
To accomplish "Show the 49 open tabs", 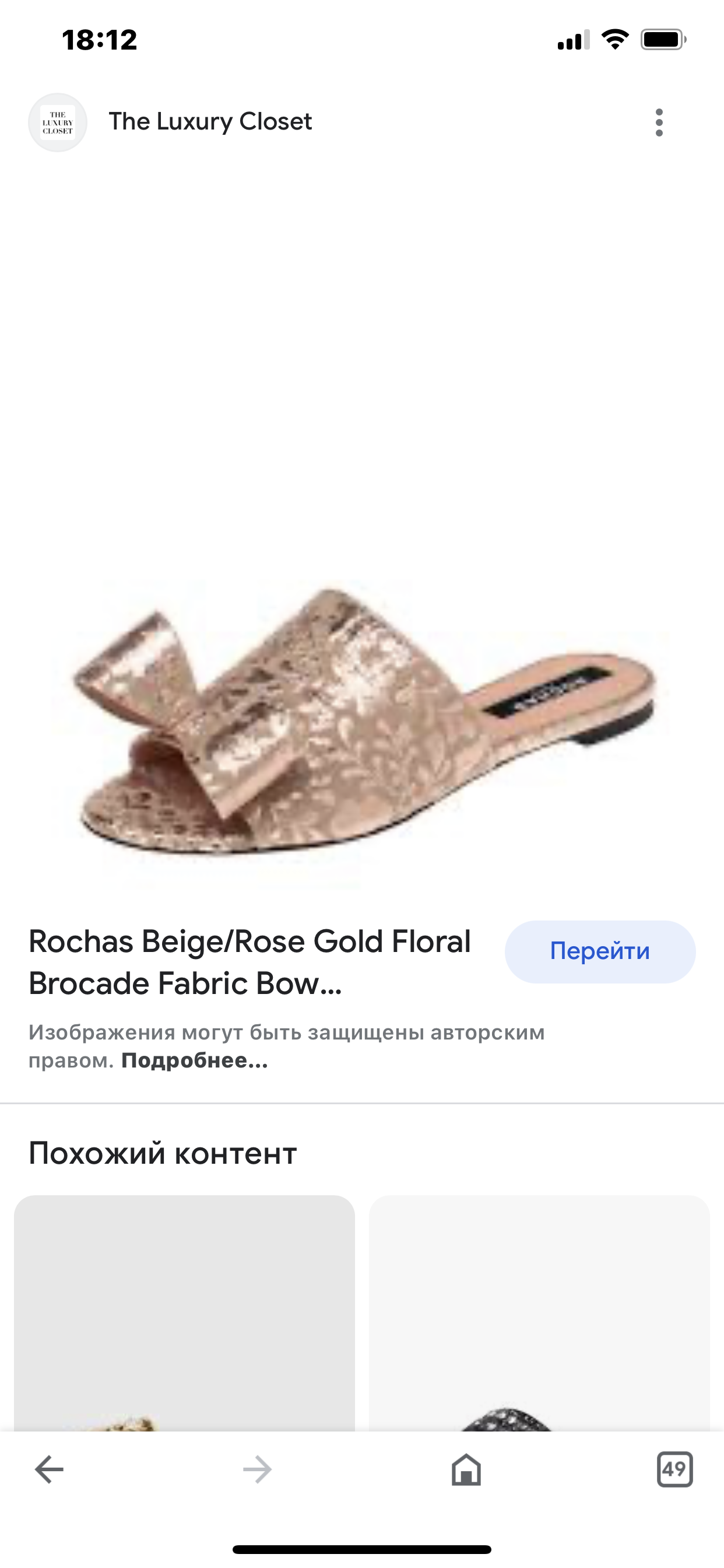I will tap(674, 1470).
